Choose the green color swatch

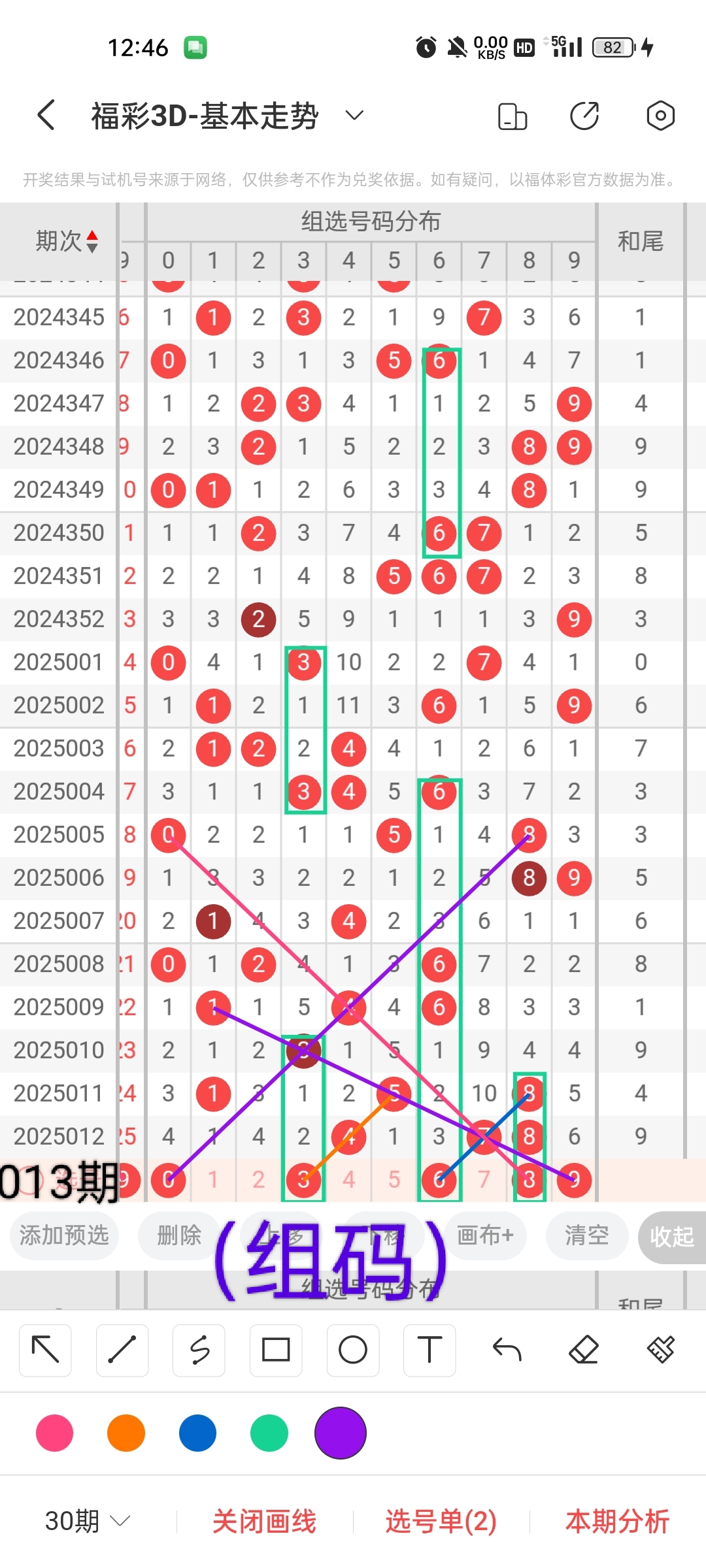click(269, 1433)
